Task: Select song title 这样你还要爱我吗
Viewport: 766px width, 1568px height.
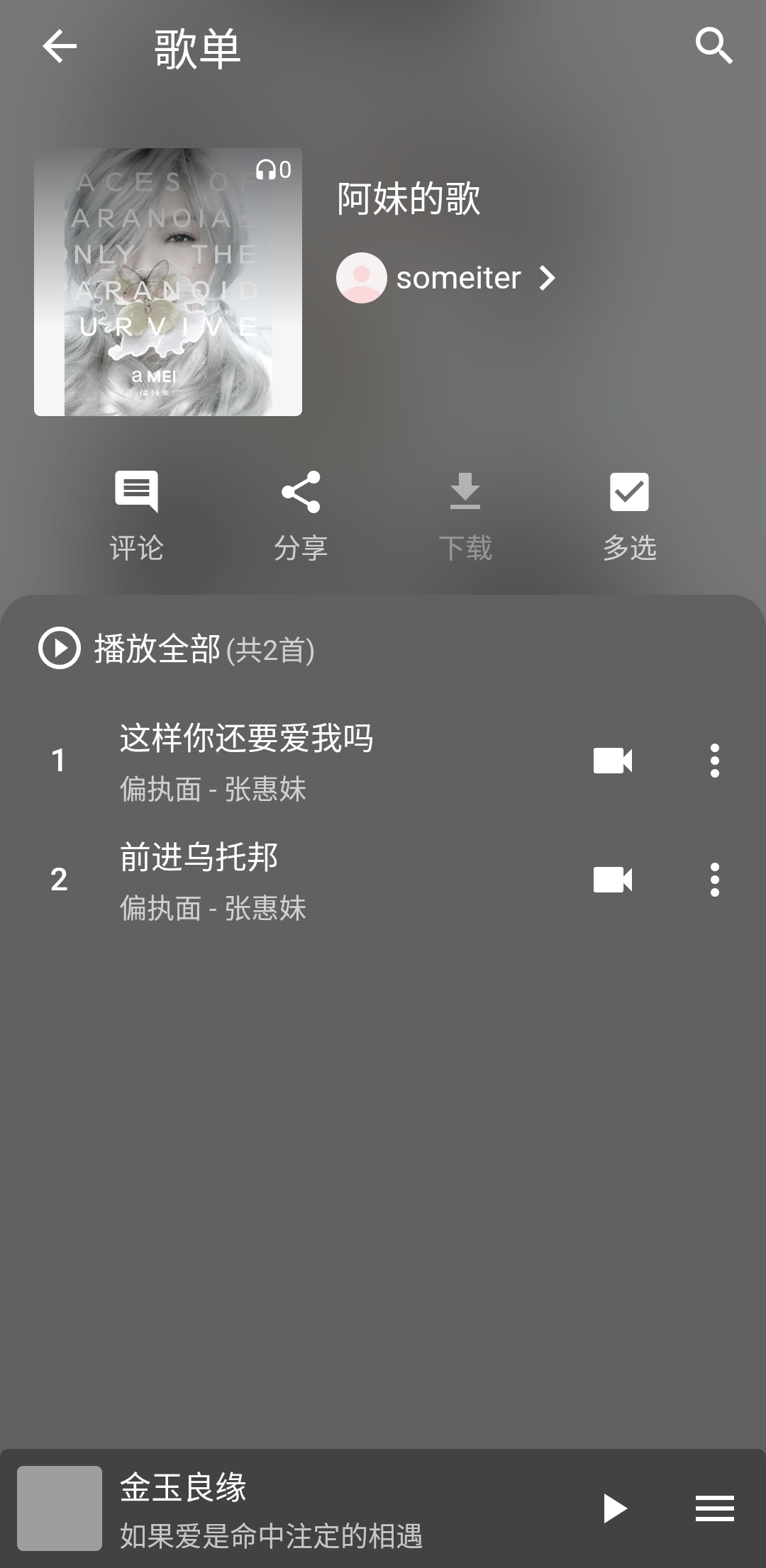Action: (247, 737)
